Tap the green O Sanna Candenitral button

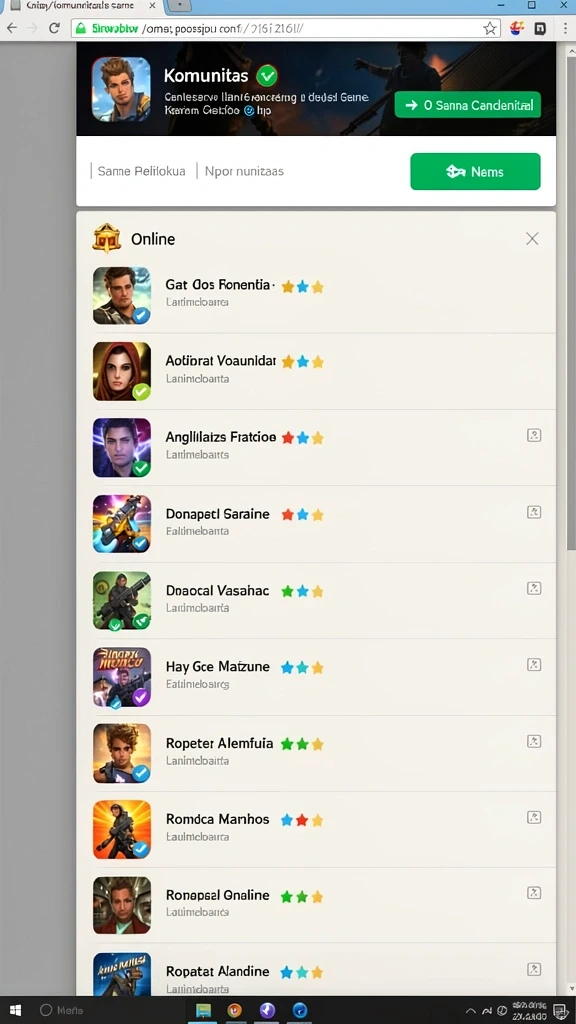point(468,104)
